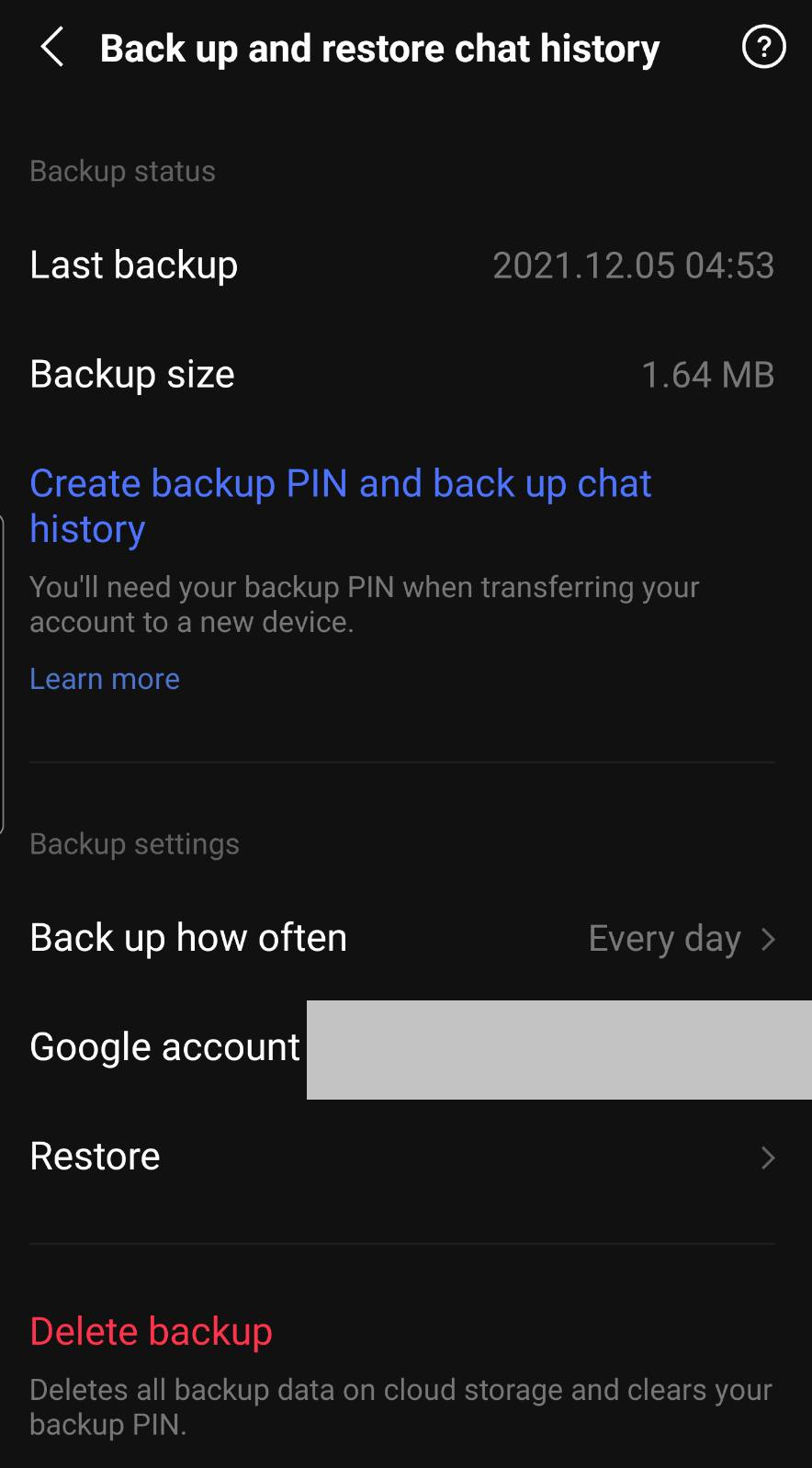
Task: Tap the Learn more link
Action: tap(105, 679)
